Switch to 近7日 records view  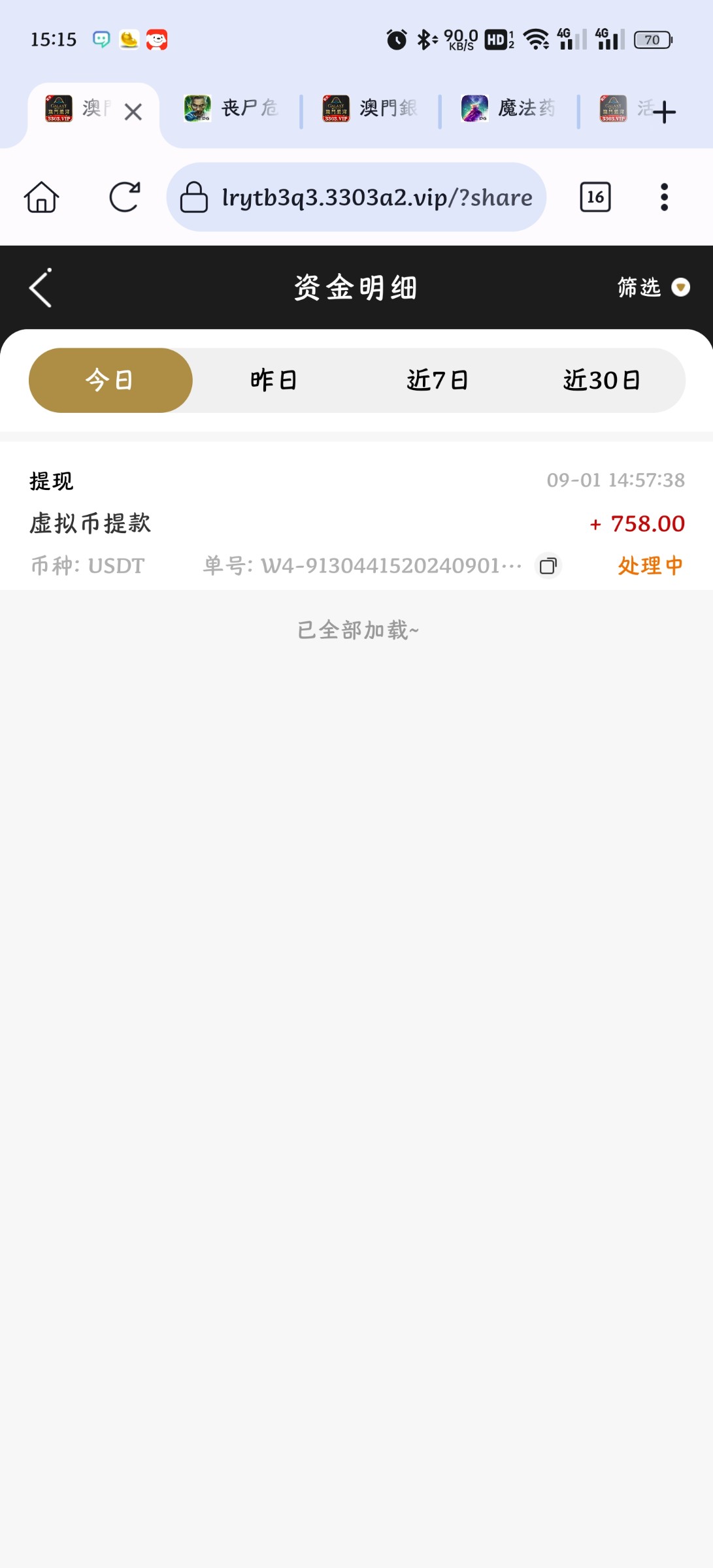tap(439, 380)
